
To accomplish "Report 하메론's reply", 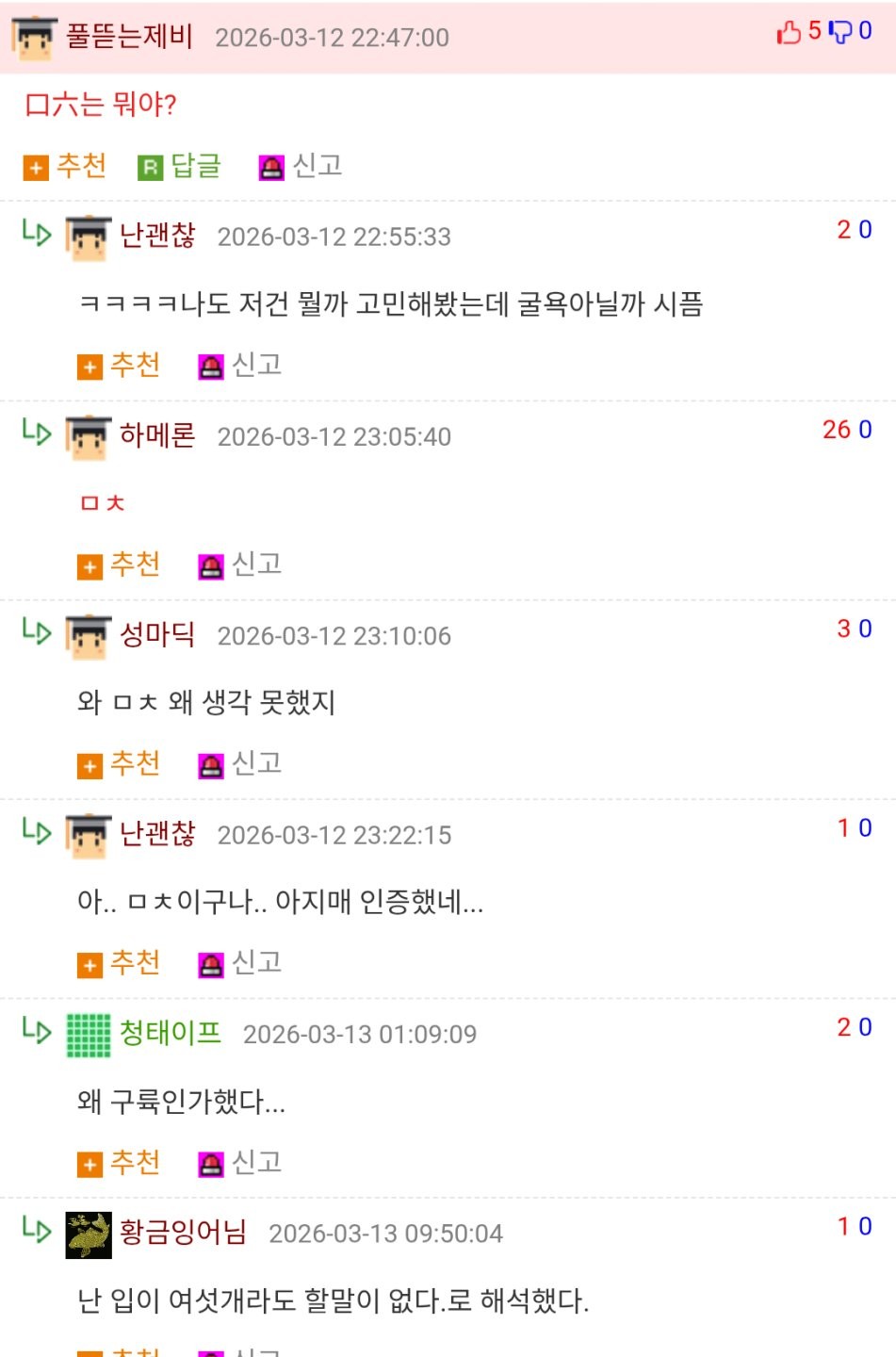I will coord(240,565).
